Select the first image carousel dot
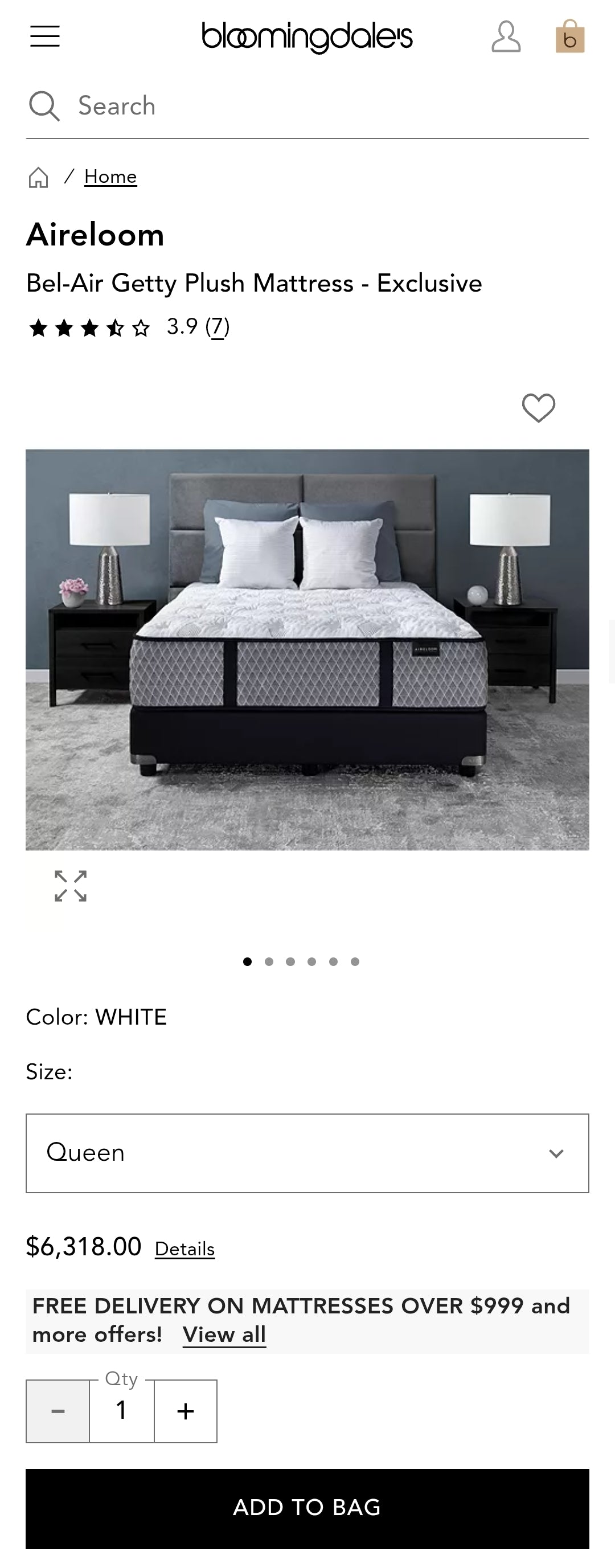This screenshot has height=1568, width=615. click(x=248, y=961)
